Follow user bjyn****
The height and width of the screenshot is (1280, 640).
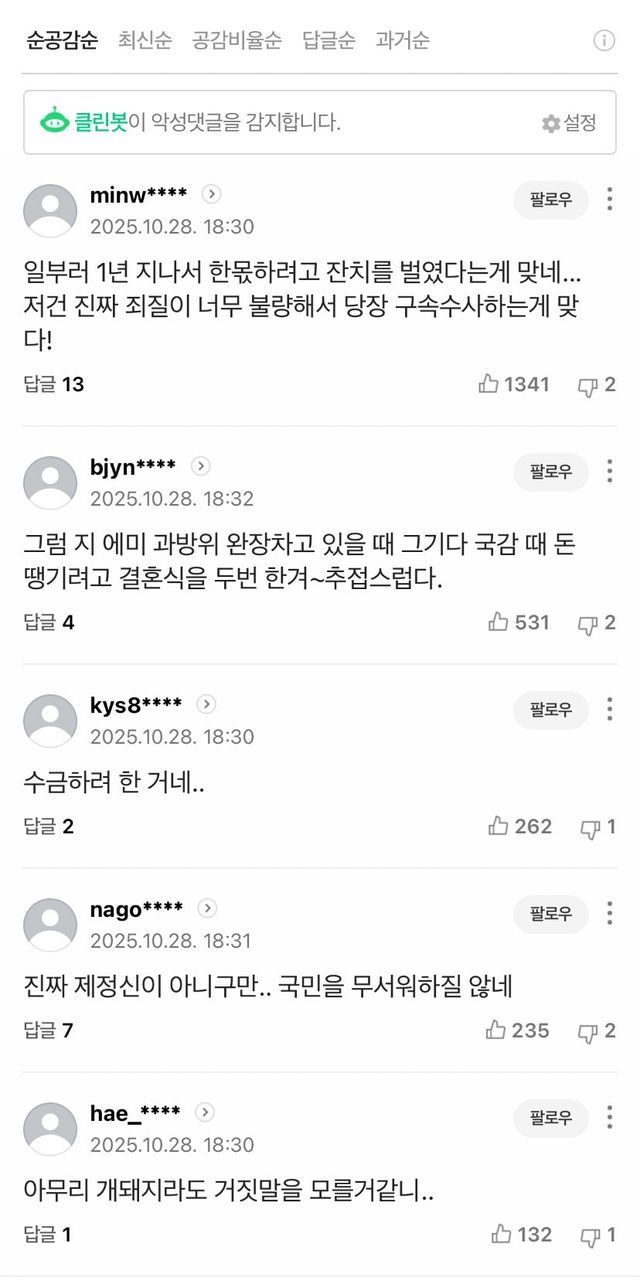tap(551, 471)
